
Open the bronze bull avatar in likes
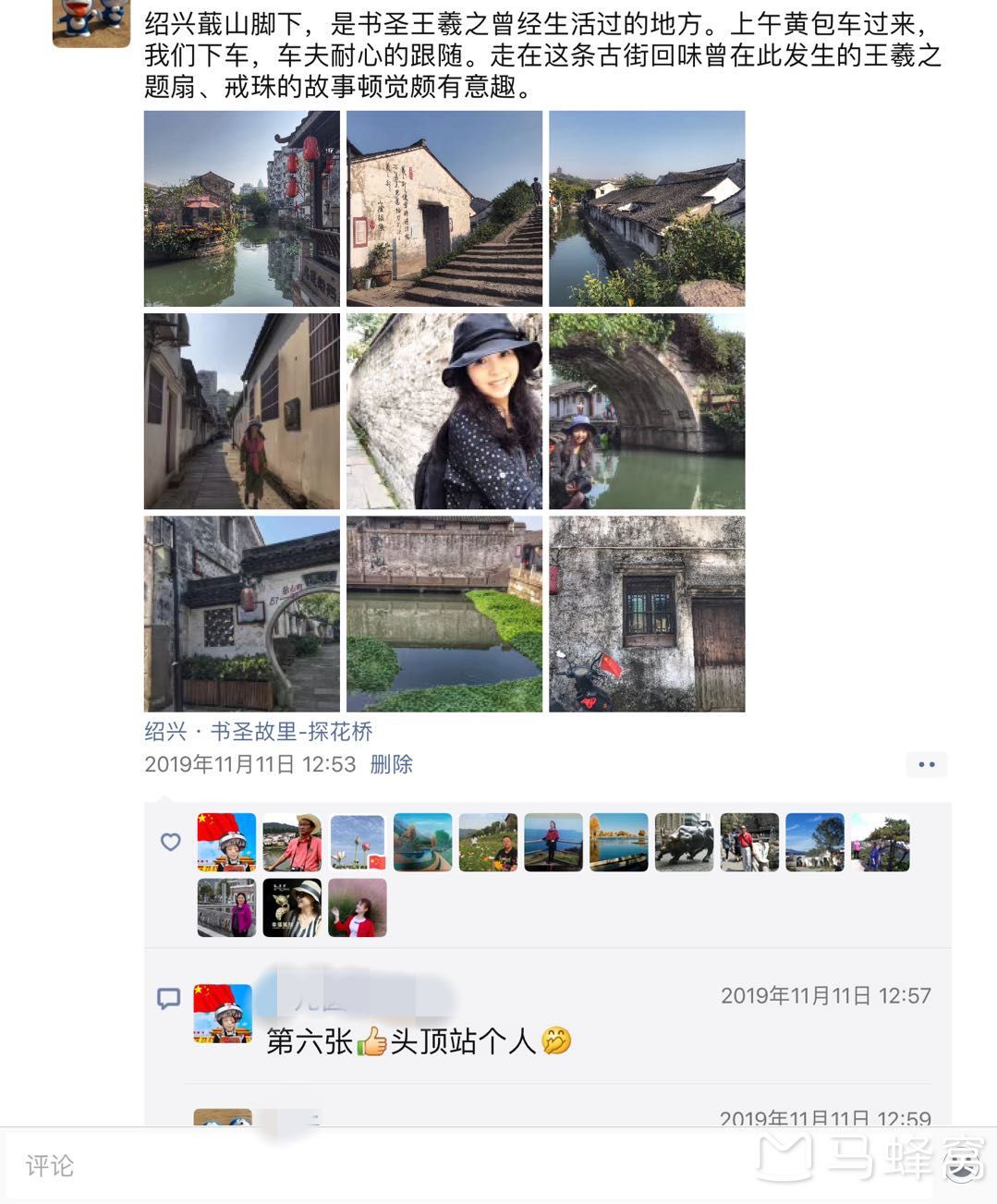coord(684,842)
